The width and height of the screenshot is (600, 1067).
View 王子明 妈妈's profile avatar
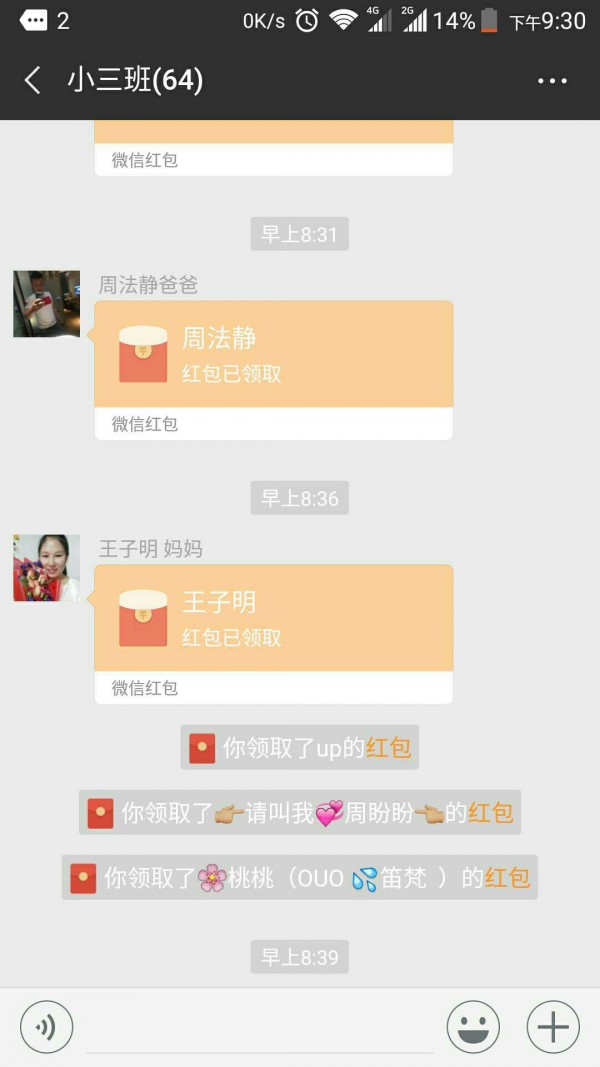coord(46,567)
